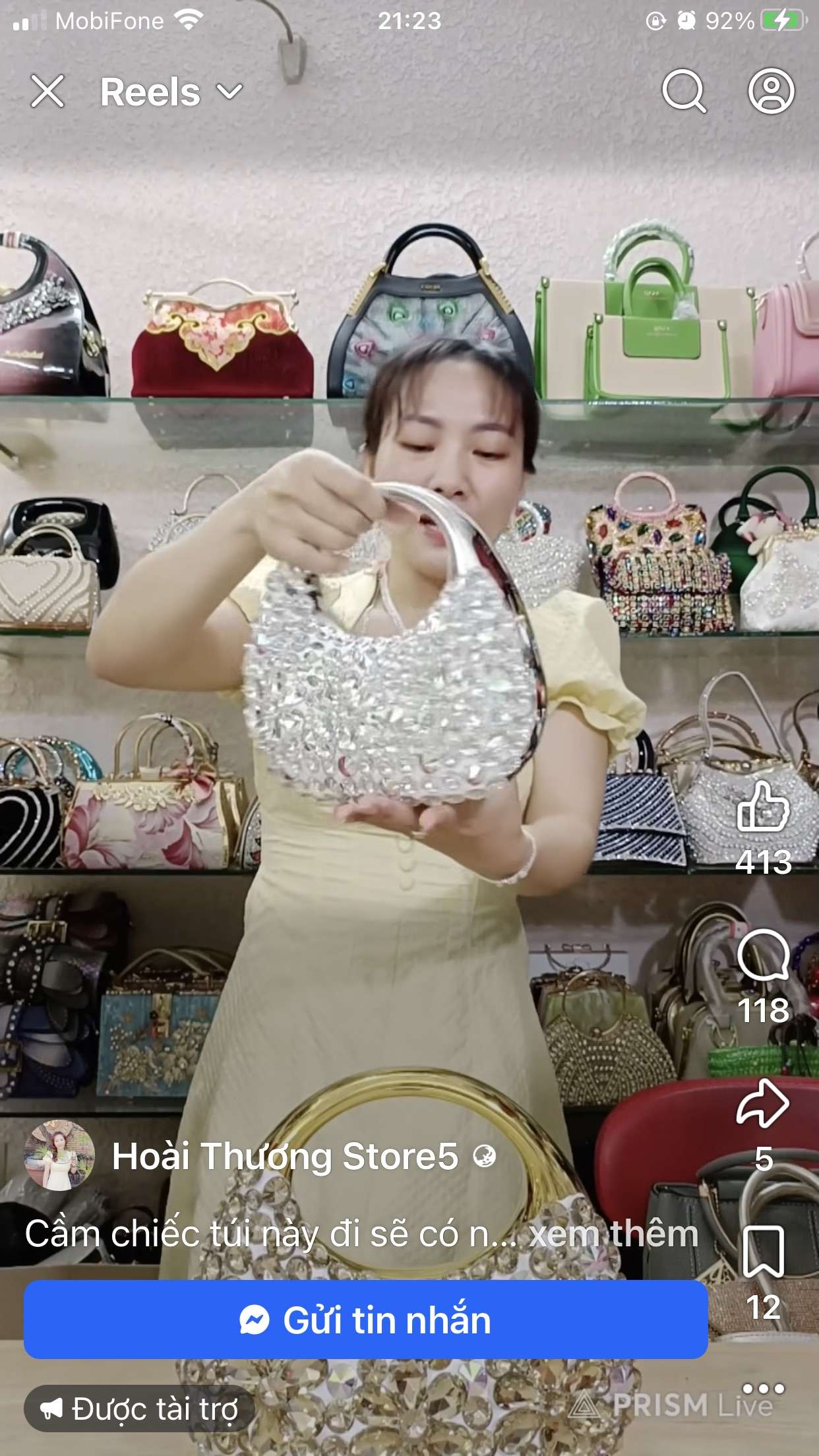Visit the Hoài Thương Store5 page name
Screen dimensions: 819x1456
pyautogui.click(x=285, y=1157)
